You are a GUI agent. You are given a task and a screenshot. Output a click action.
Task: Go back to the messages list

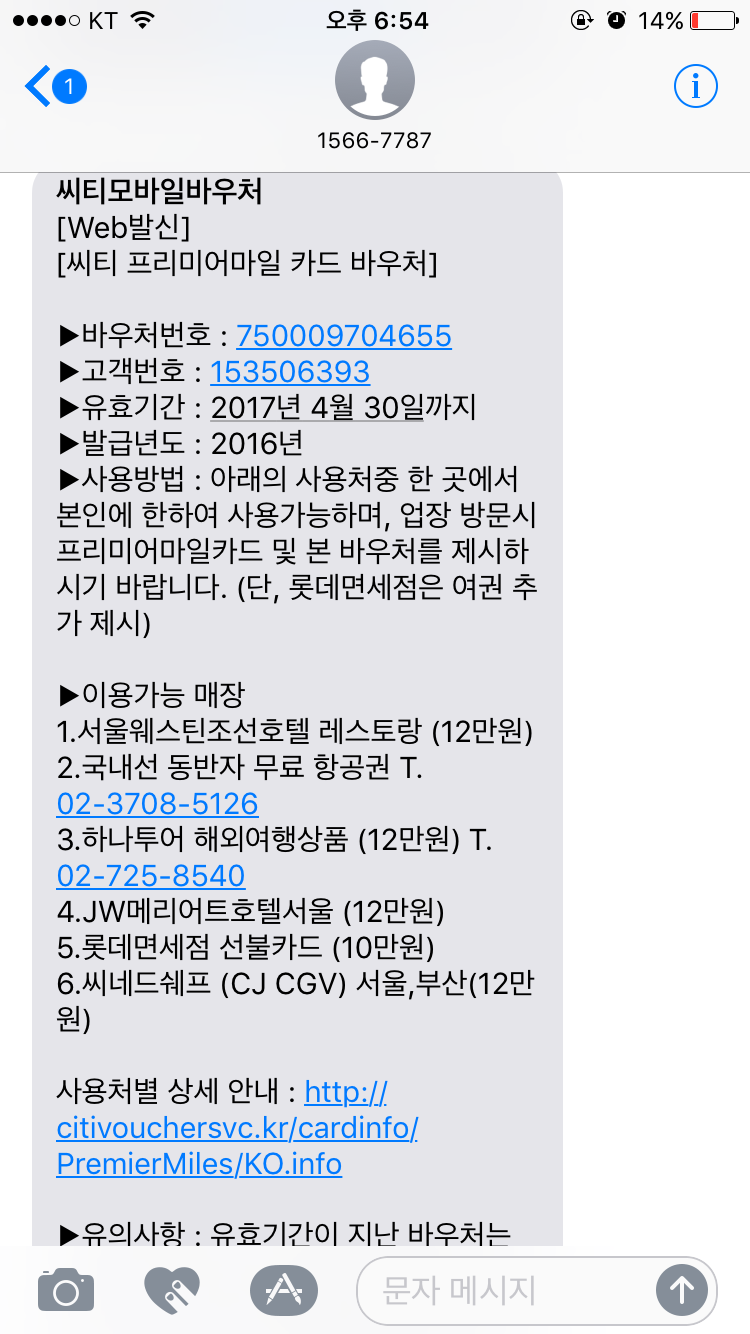click(52, 88)
